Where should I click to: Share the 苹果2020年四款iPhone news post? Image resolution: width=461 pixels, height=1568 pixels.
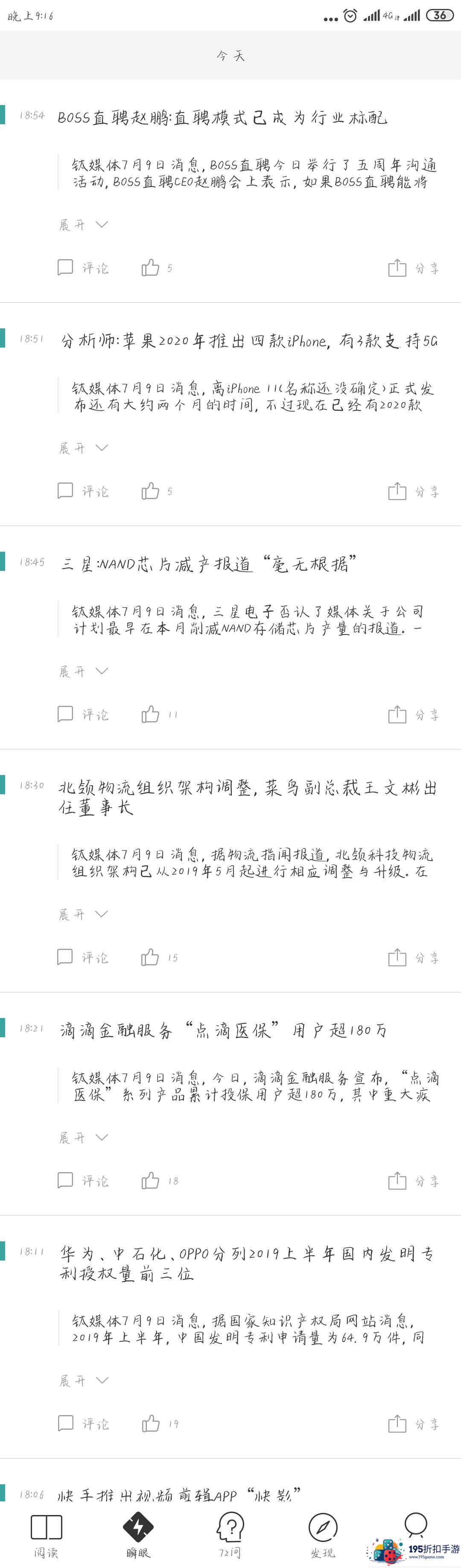[414, 491]
